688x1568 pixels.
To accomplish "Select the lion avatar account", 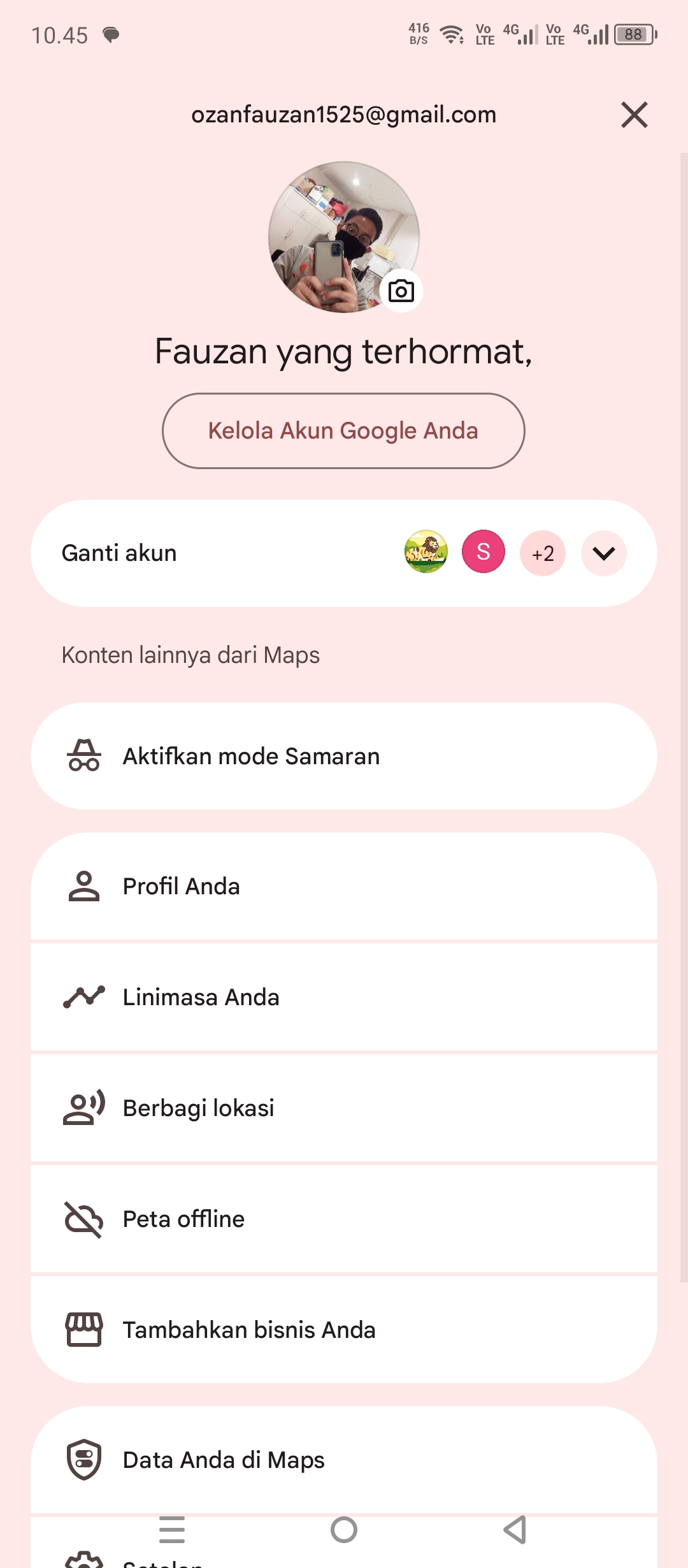I will pos(426,551).
